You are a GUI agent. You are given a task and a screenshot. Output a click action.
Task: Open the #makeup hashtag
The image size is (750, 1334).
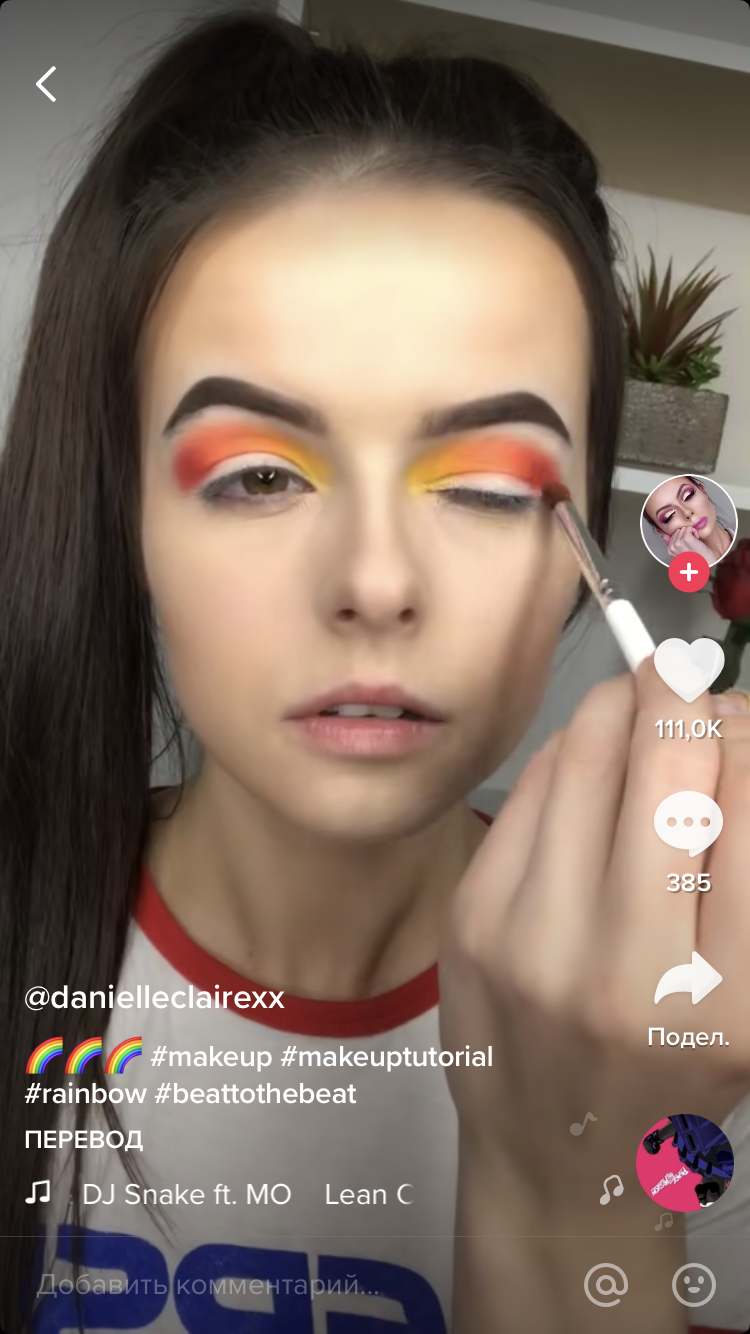click(x=210, y=1056)
